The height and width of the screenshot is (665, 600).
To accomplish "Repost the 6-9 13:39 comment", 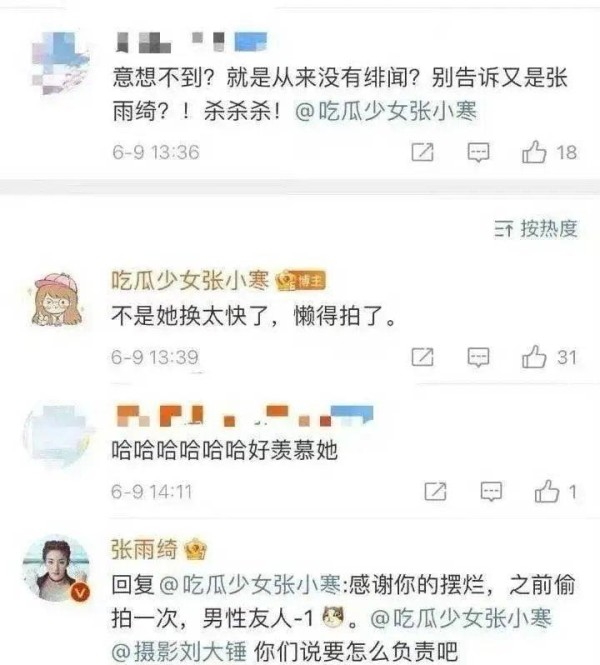I will point(423,357).
